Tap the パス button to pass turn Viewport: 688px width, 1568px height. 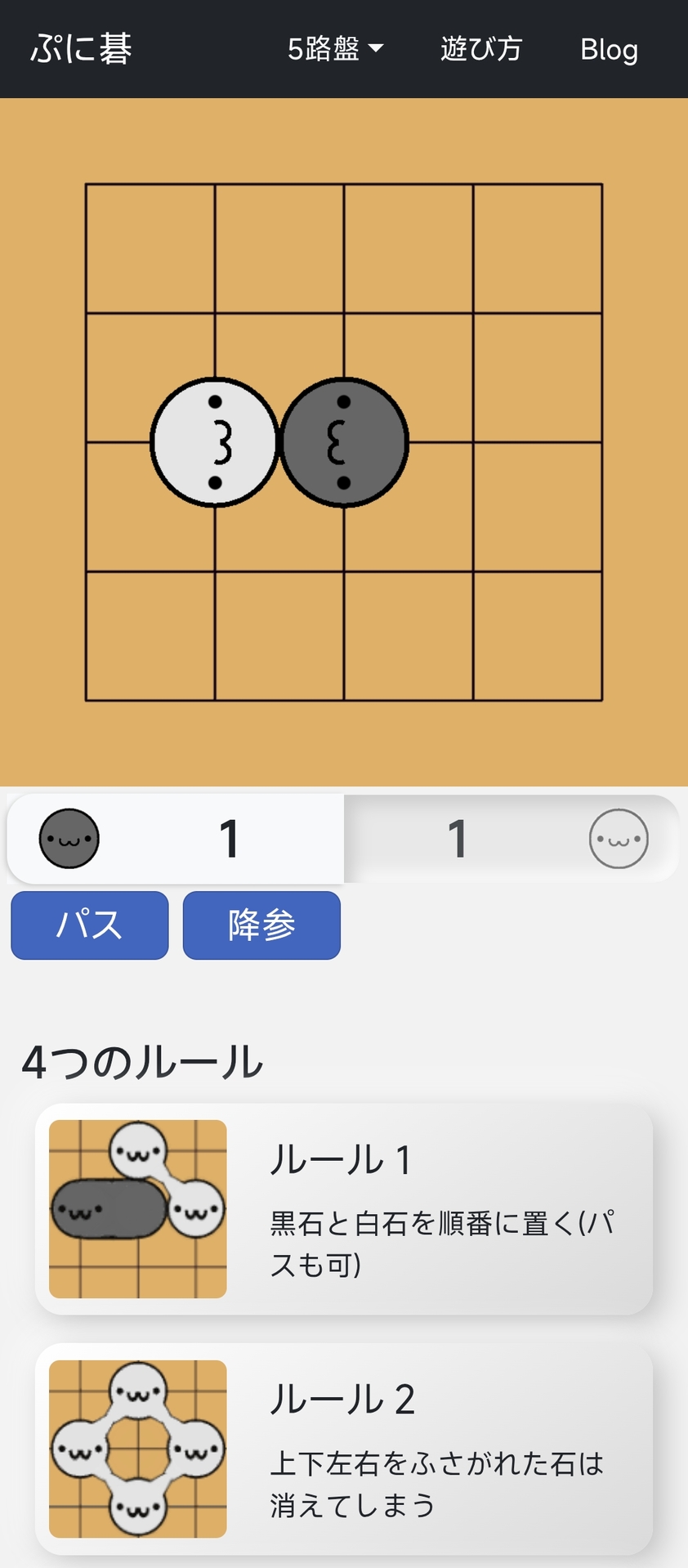point(90,925)
